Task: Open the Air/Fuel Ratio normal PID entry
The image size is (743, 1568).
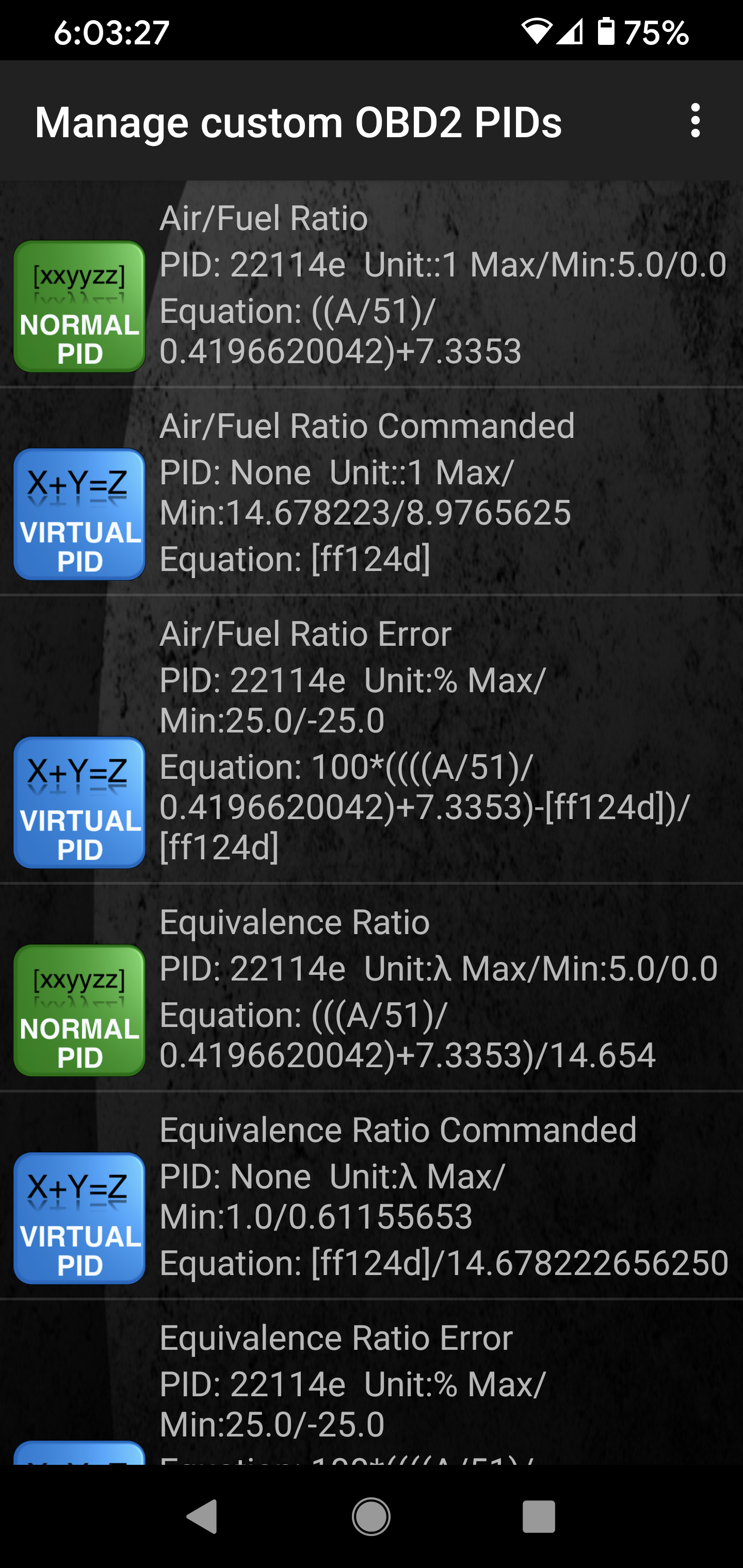Action: click(x=372, y=284)
